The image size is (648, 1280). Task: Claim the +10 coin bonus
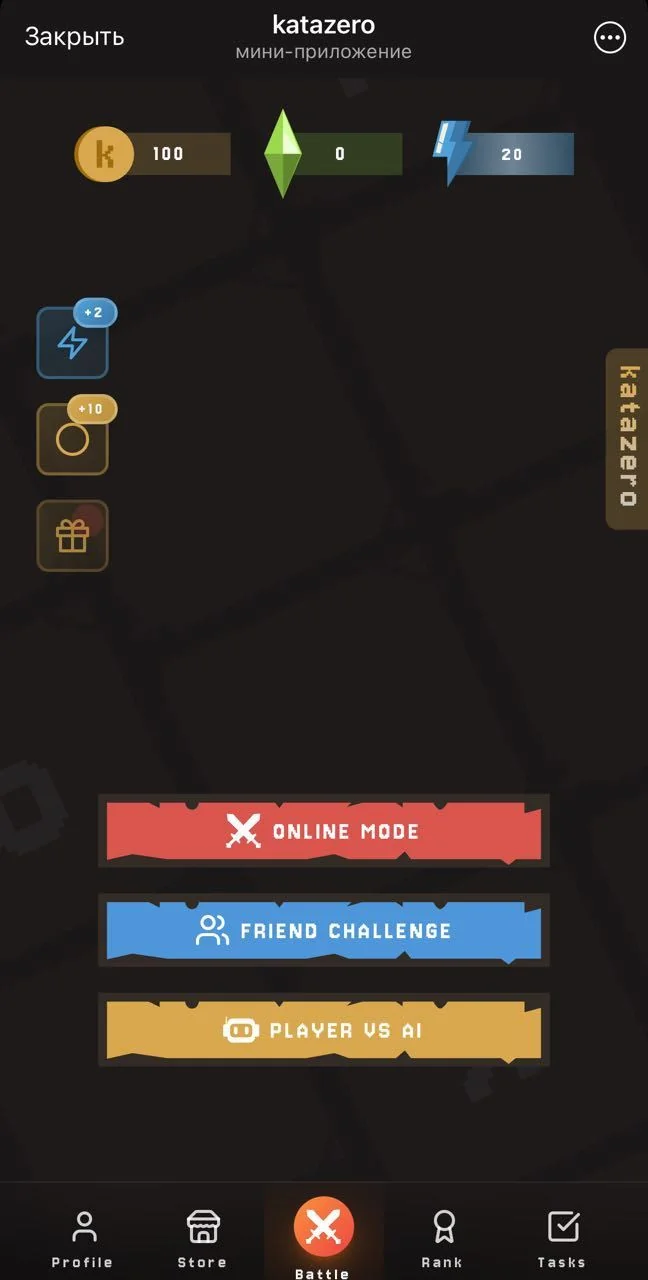point(73,439)
